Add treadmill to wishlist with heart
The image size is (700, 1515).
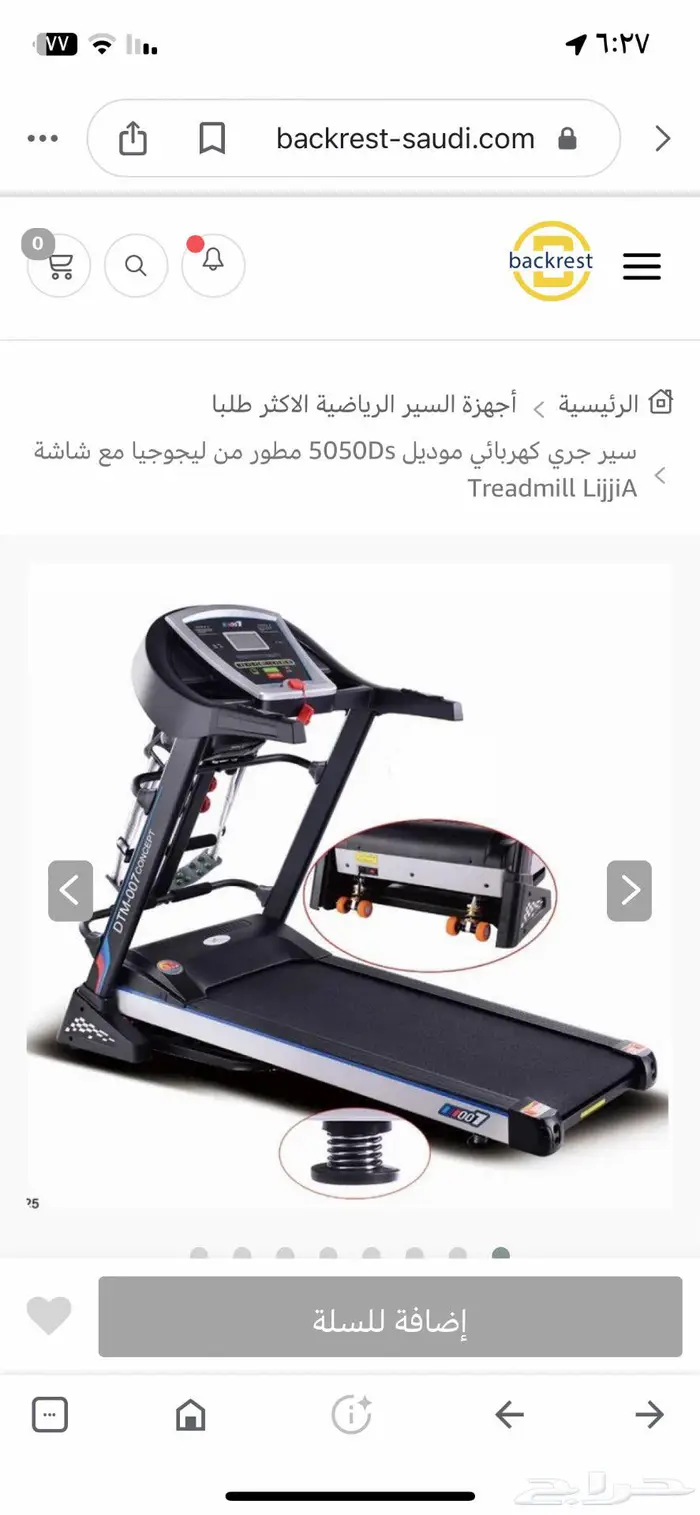49,1316
